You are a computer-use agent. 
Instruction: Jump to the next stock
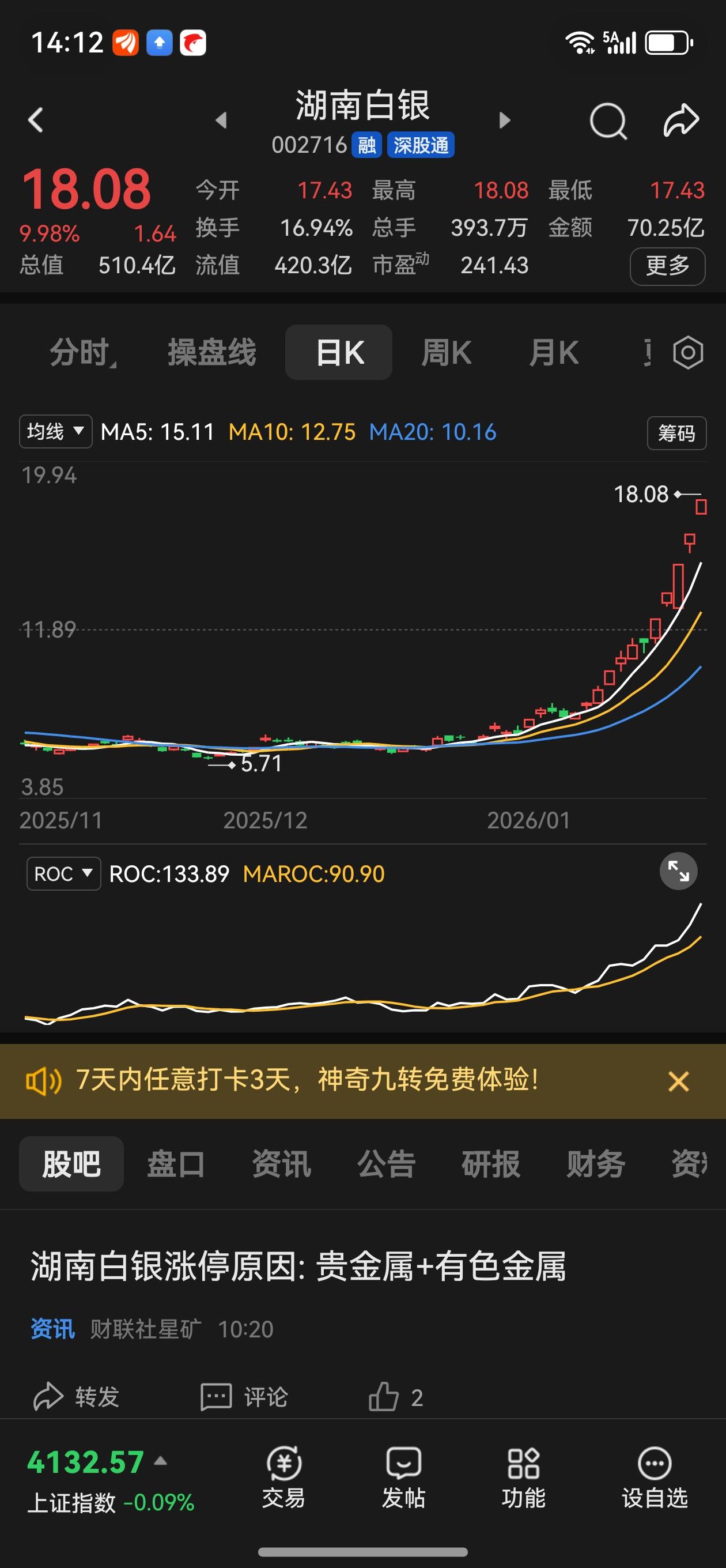click(504, 120)
